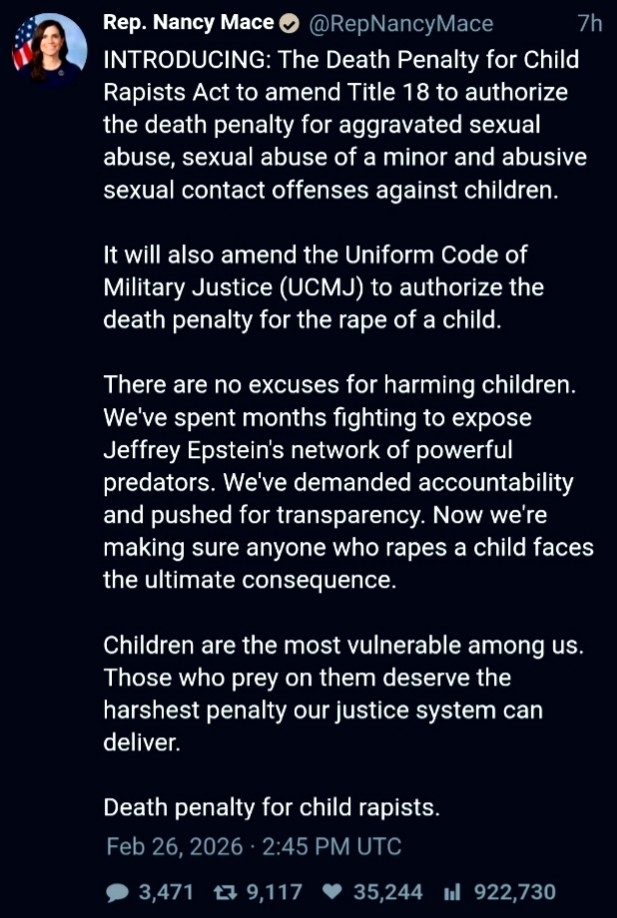
Task: Open Rep. Nancy Mace's profile picture
Action: tap(49, 48)
